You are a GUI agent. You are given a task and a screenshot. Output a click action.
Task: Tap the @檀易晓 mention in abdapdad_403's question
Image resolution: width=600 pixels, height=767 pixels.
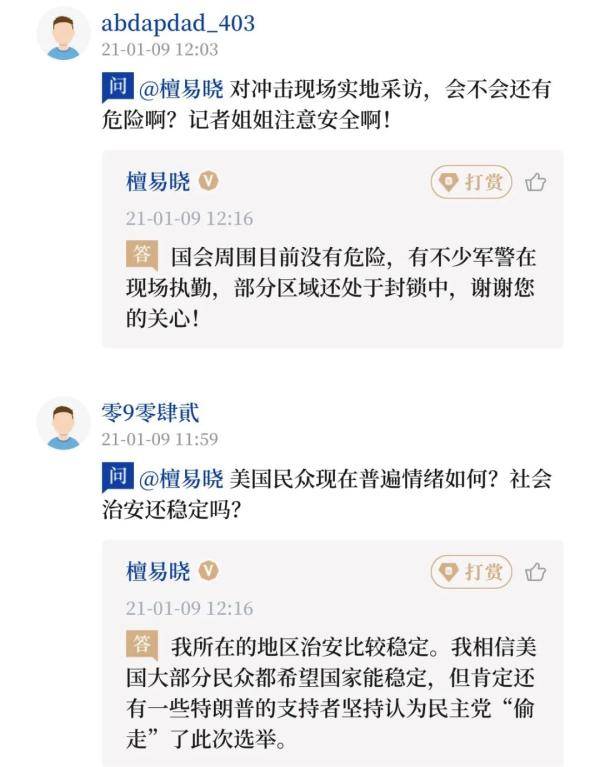(x=180, y=88)
